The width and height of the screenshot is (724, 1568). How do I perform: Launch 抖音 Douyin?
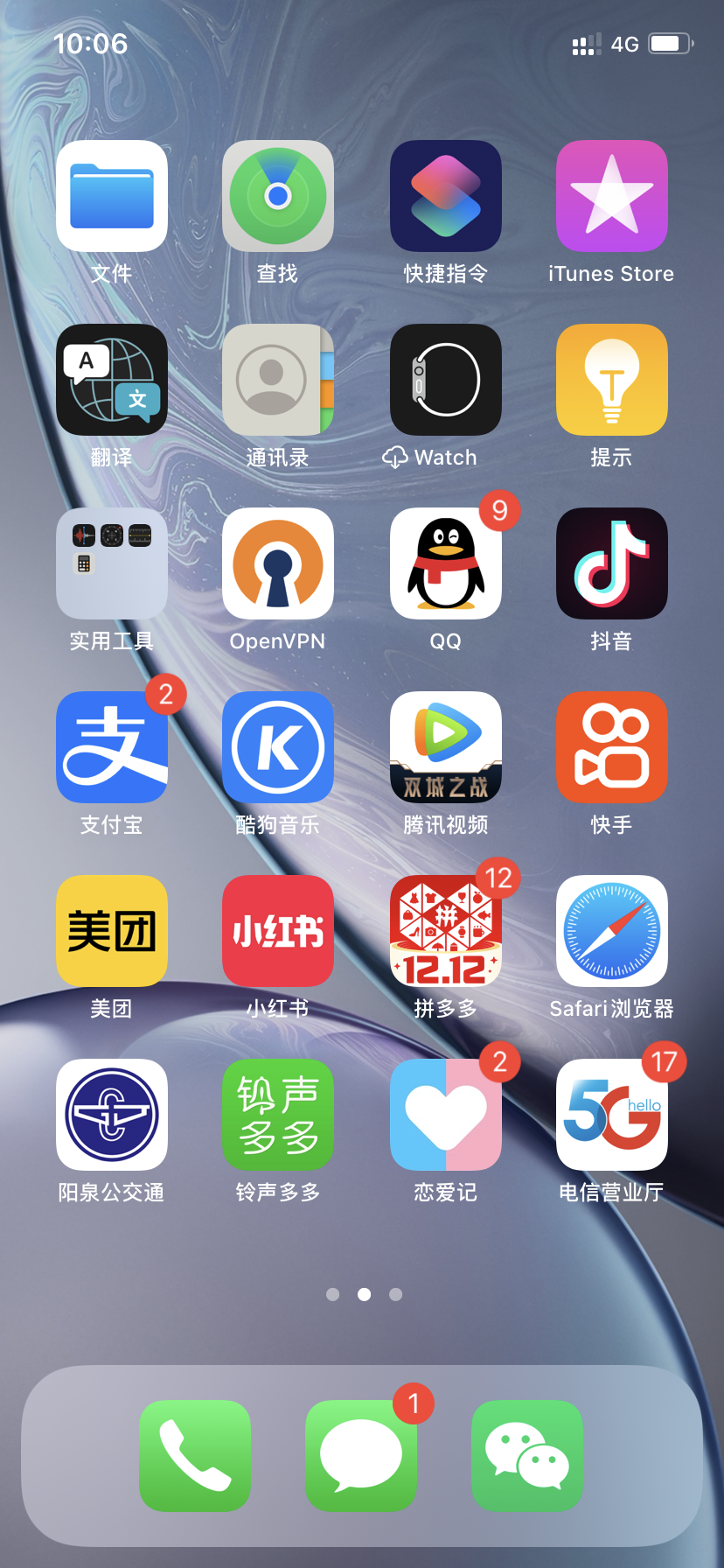coord(612,563)
